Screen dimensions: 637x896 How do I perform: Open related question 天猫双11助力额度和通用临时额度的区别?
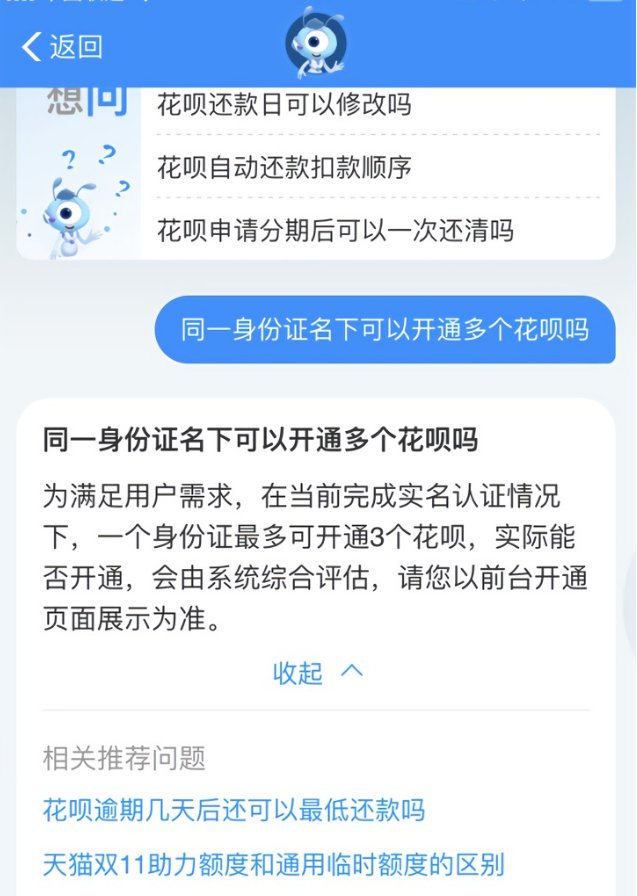pyautogui.click(x=273, y=863)
